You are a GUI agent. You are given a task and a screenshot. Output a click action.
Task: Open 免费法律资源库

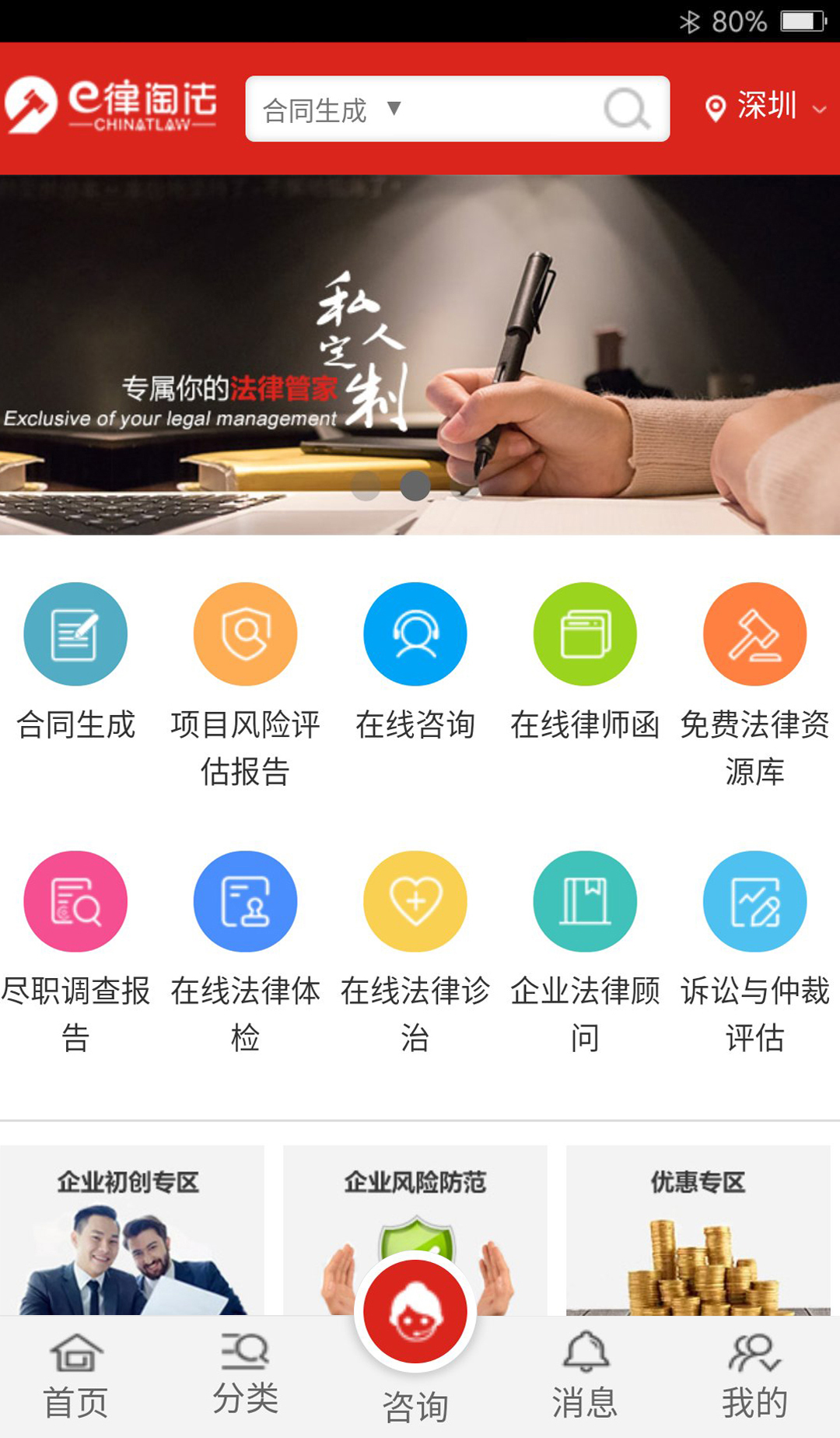coord(754,634)
